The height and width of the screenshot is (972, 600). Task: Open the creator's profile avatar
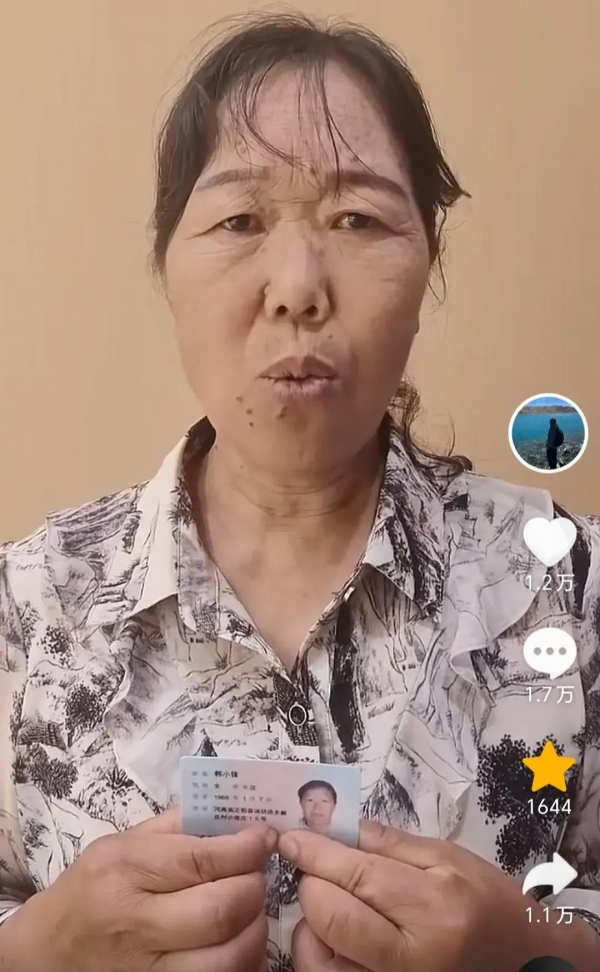tap(548, 433)
